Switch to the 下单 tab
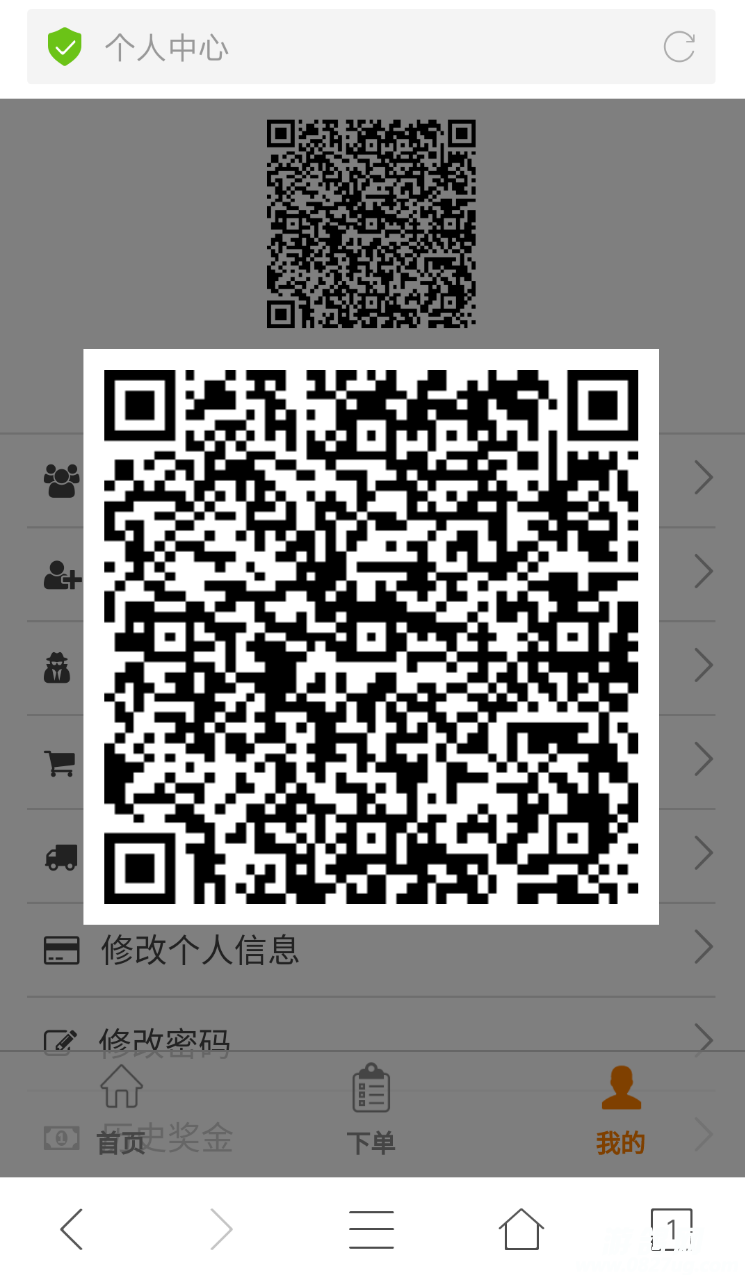745x1280 pixels. click(x=371, y=1110)
